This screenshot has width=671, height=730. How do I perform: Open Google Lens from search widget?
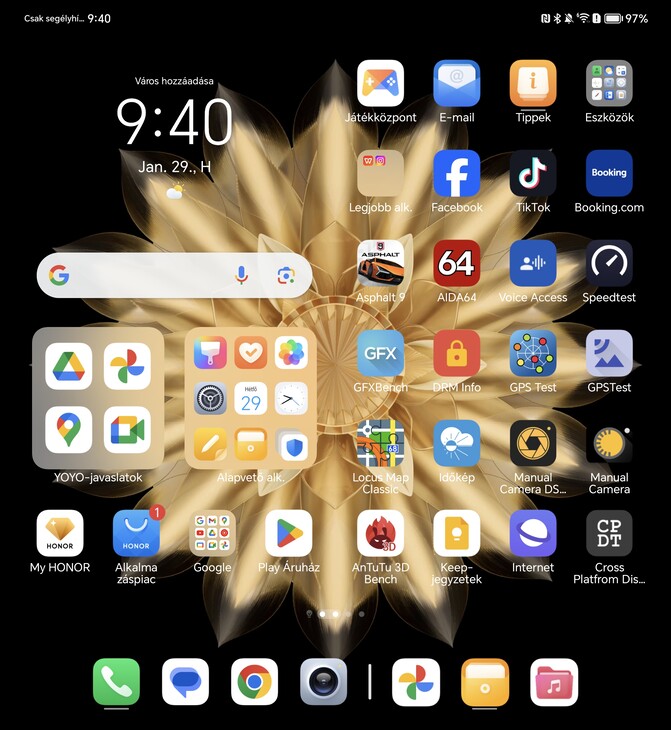[x=286, y=275]
